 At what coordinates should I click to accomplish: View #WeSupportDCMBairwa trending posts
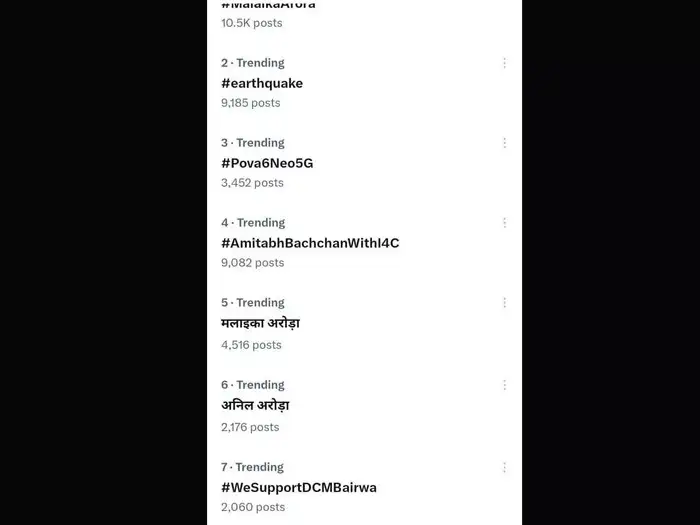click(299, 488)
